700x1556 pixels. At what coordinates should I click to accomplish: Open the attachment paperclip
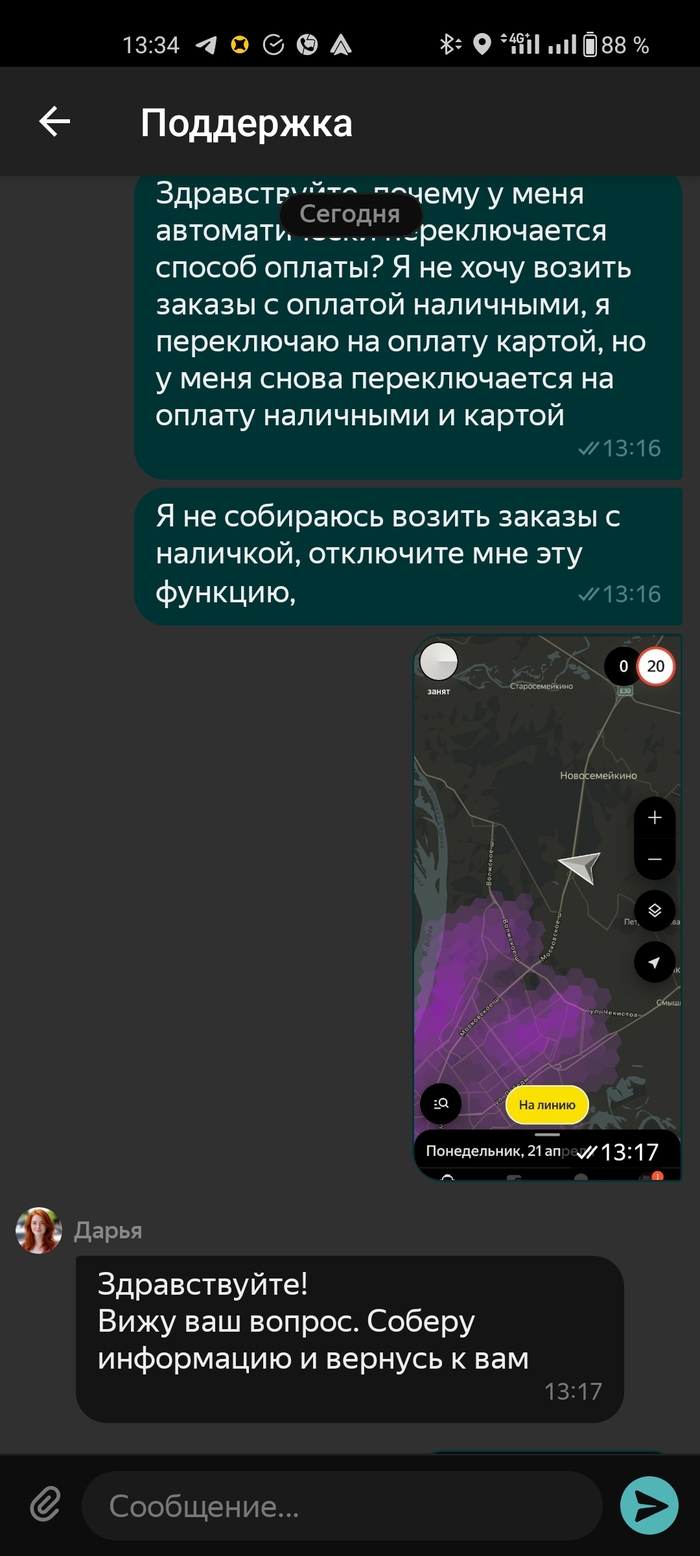45,1505
